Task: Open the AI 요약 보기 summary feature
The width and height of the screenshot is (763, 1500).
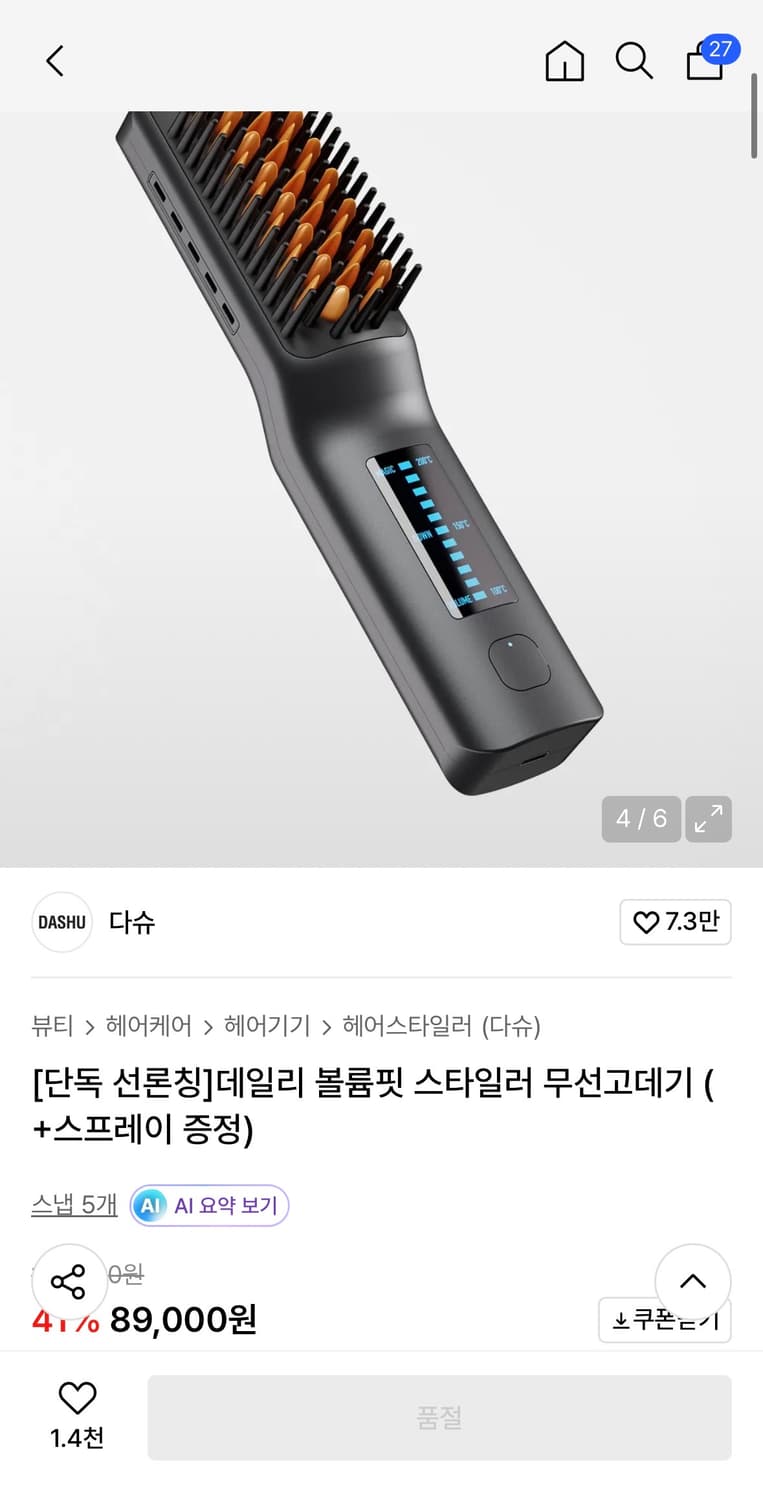Action: coord(209,1206)
